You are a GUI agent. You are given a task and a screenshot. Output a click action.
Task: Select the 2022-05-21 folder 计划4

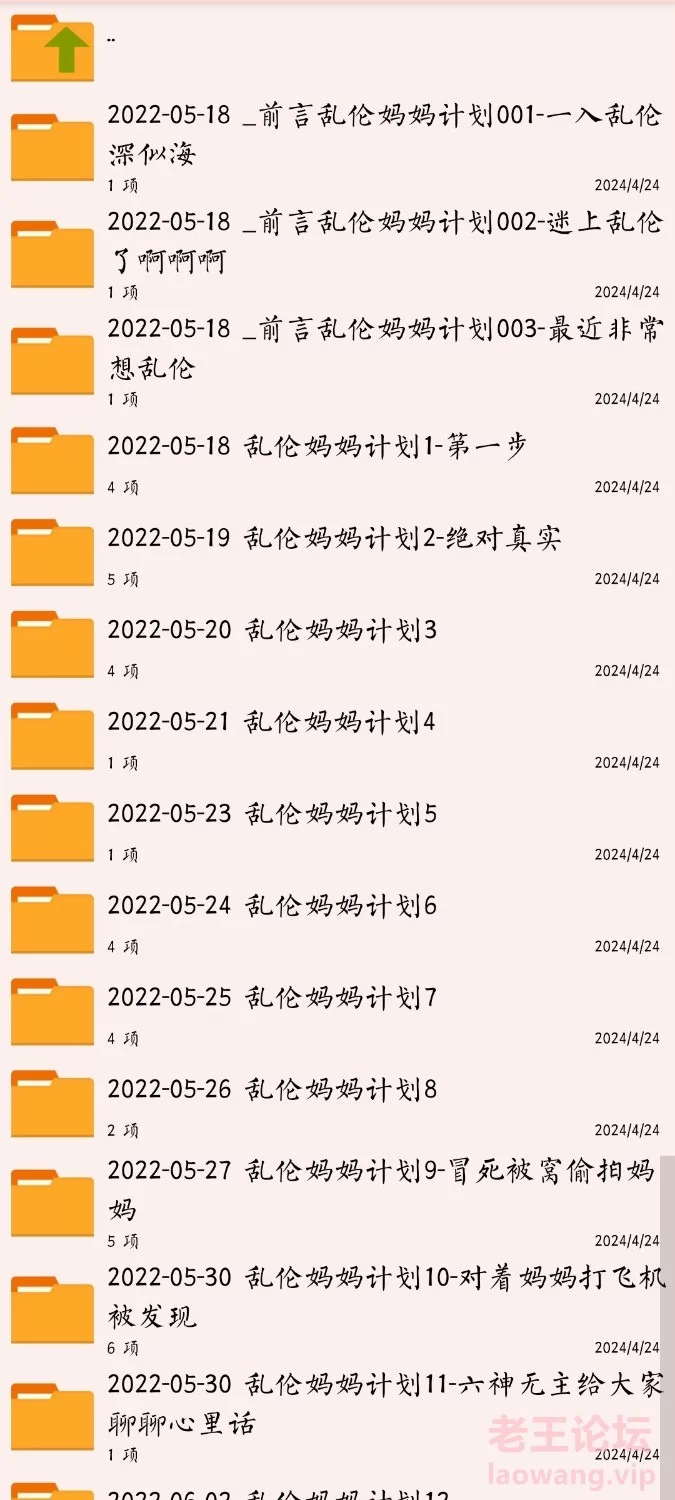coord(337,737)
